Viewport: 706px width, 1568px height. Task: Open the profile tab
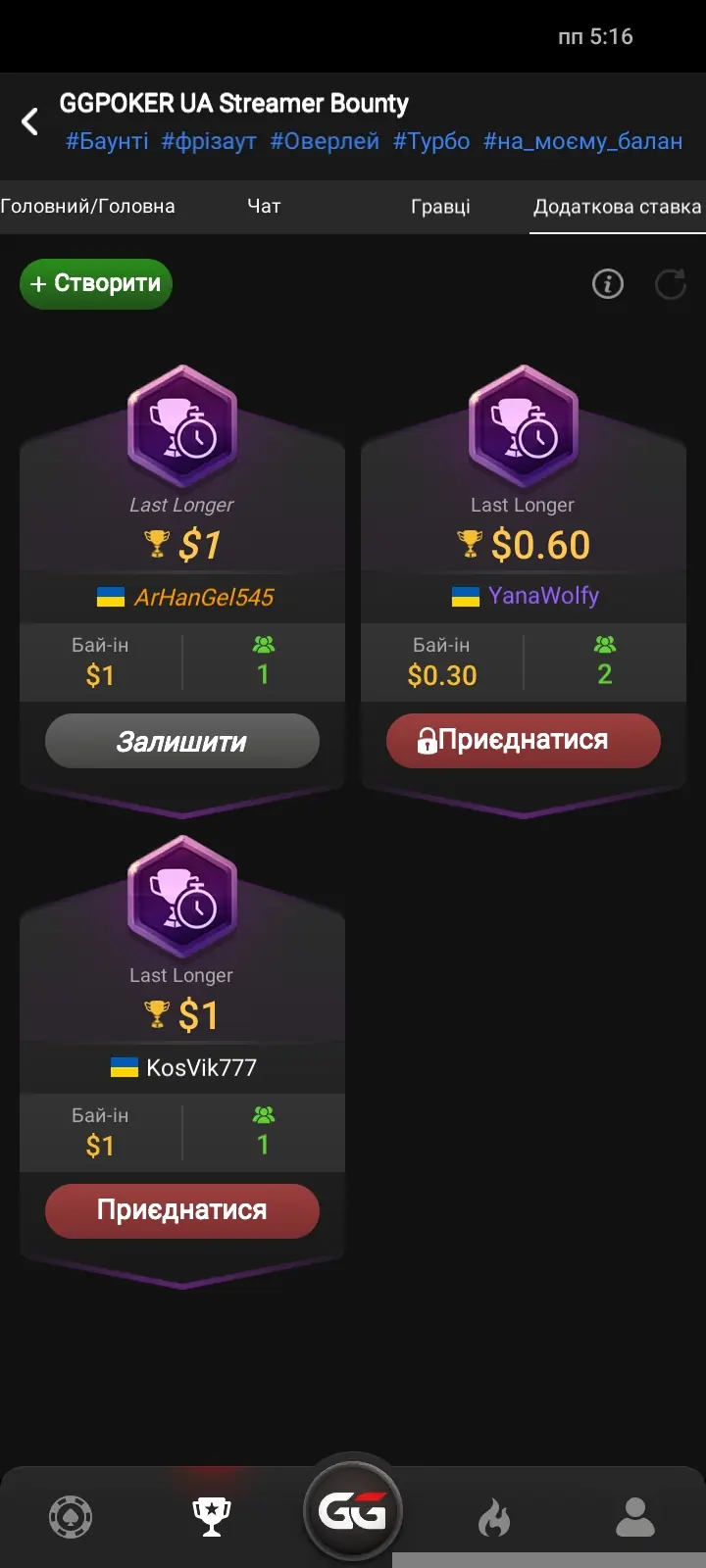(x=635, y=1517)
